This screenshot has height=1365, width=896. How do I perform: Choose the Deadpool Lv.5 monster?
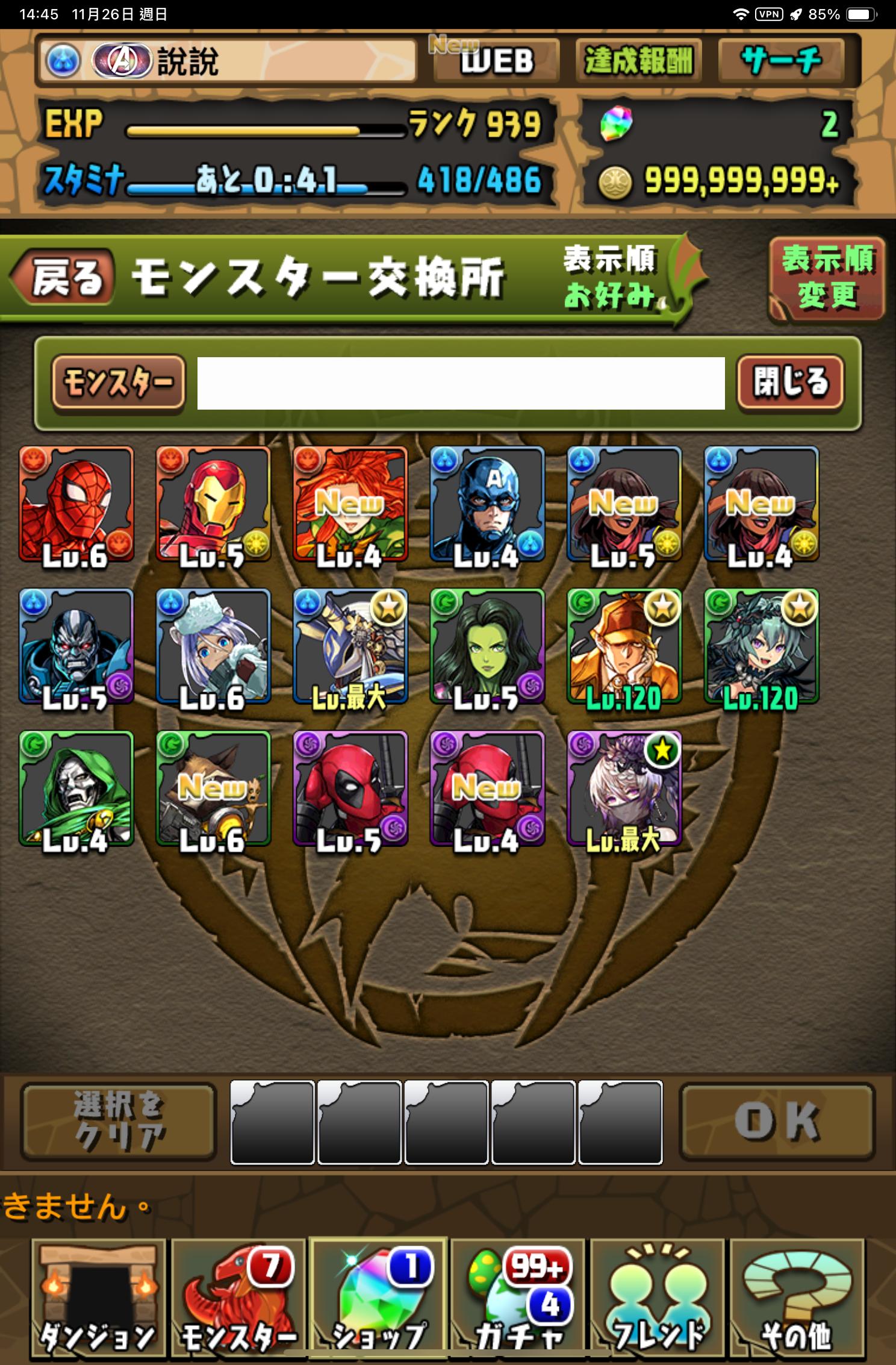click(350, 789)
